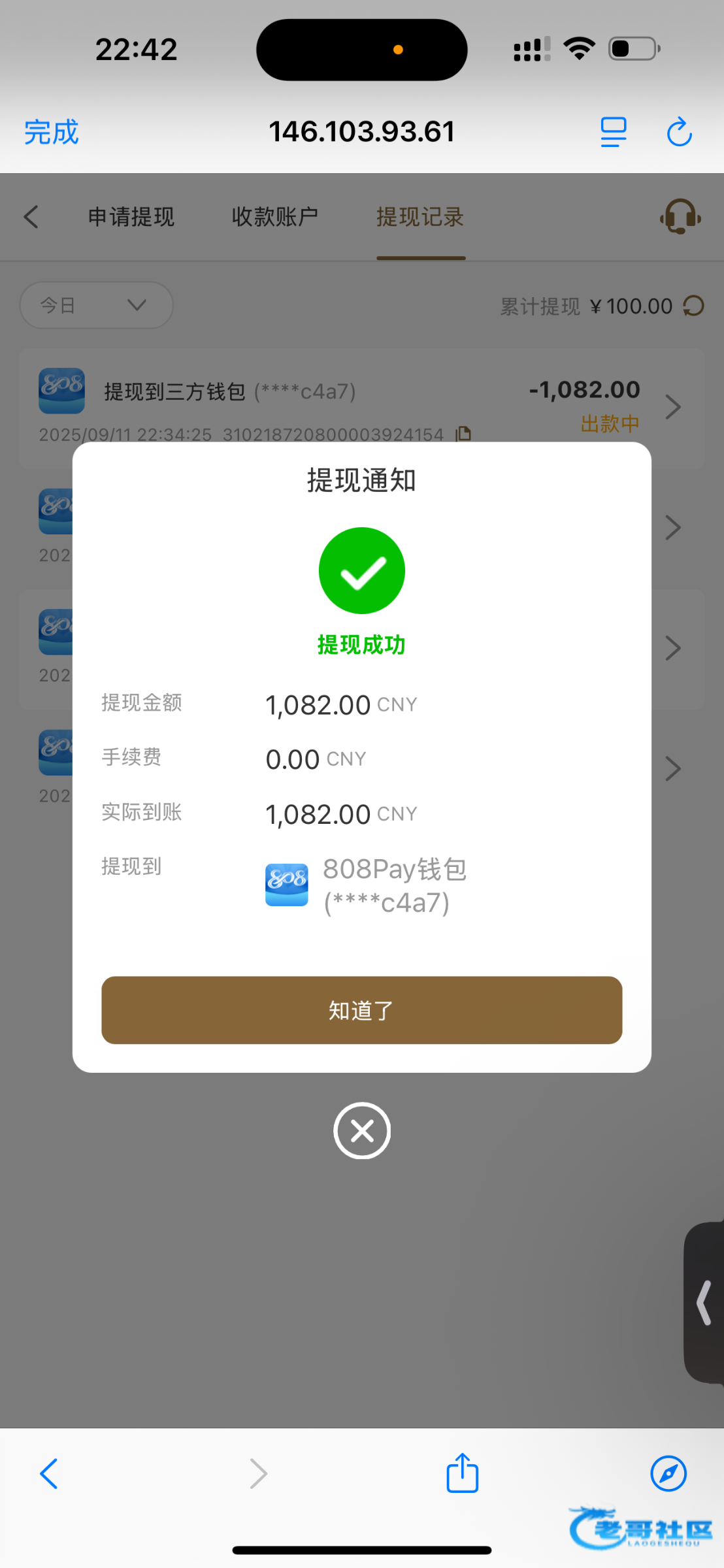Navigate back with the browser's bottom back arrow
Viewport: 724px width, 1568px height.
click(x=49, y=1473)
